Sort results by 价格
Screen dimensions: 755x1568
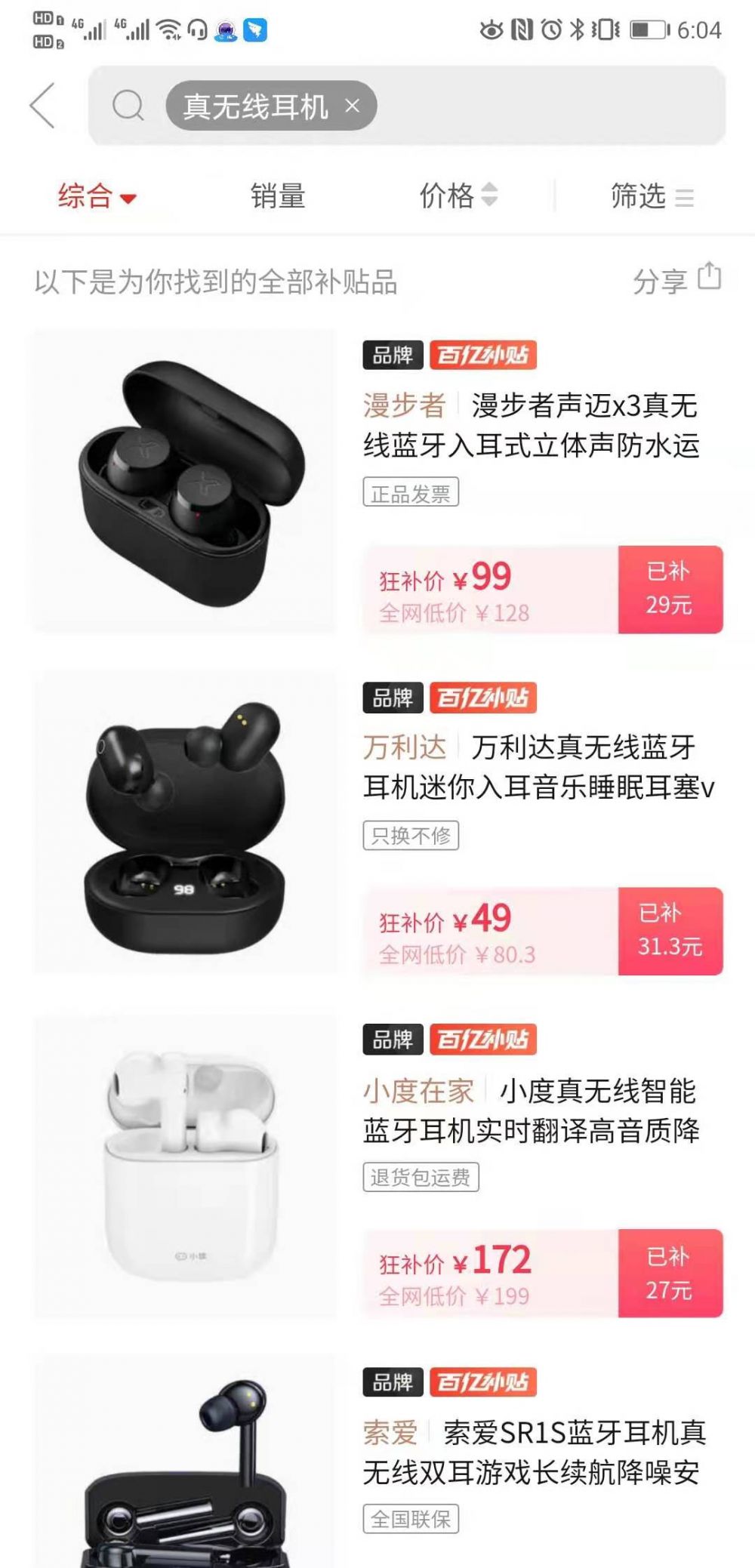point(458,196)
